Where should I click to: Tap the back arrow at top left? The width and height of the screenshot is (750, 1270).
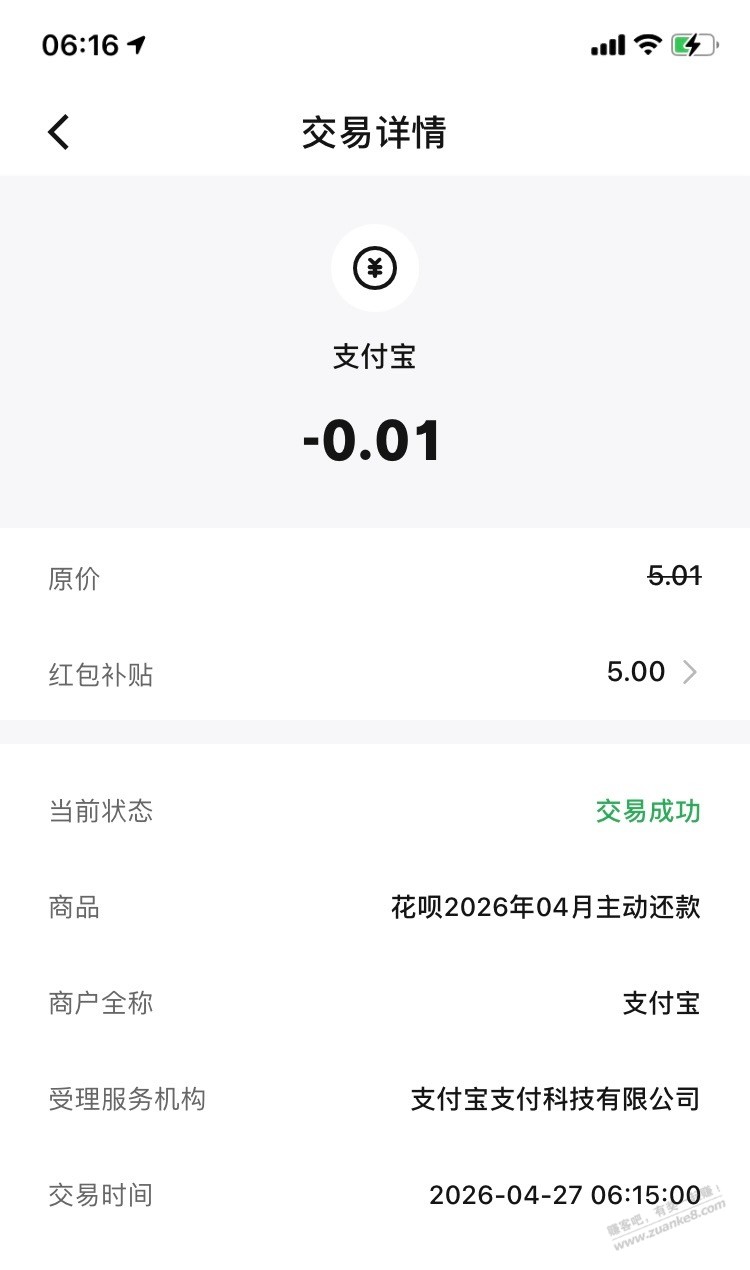coord(58,131)
